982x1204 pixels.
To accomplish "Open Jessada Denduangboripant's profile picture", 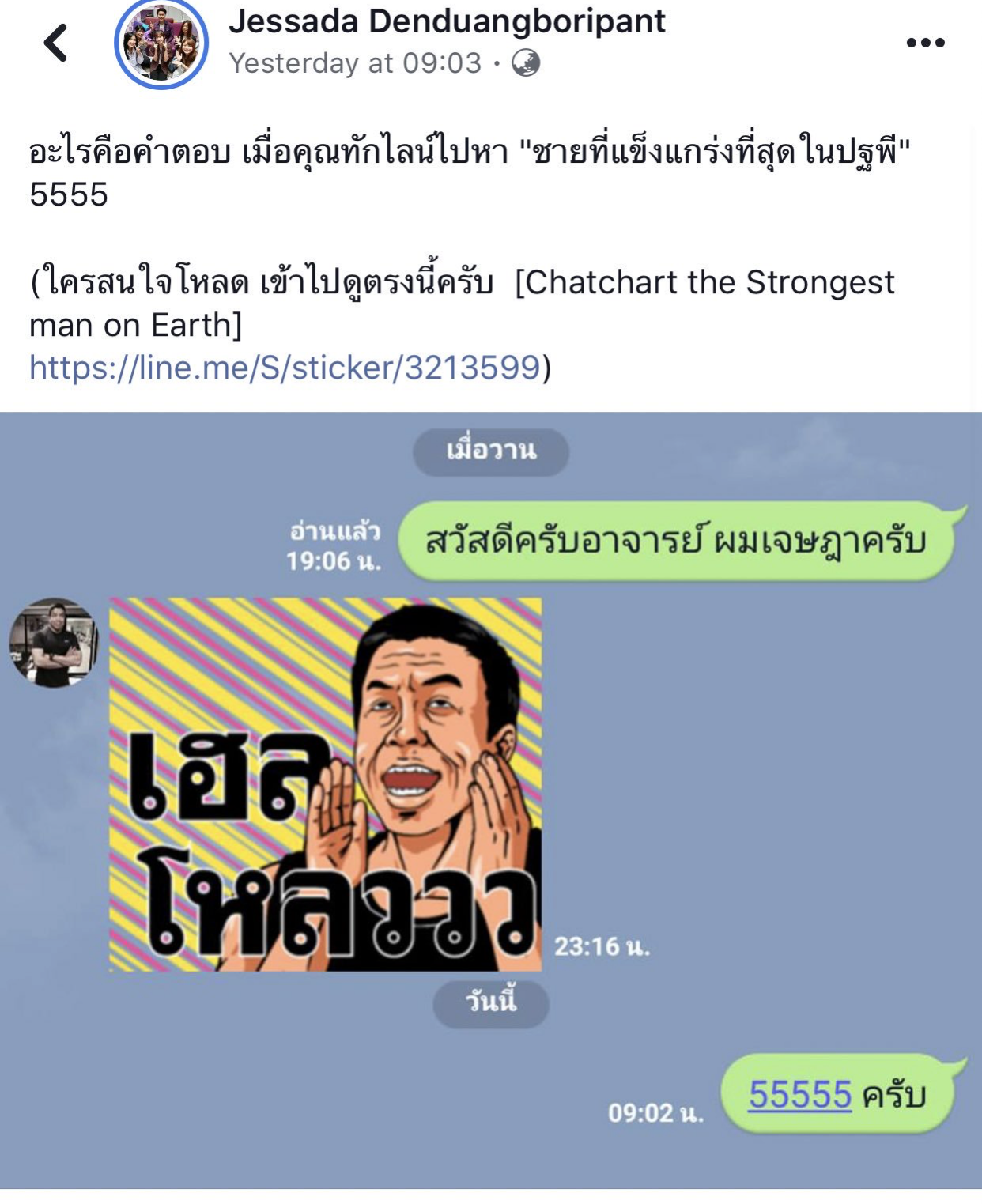I will click(x=161, y=43).
